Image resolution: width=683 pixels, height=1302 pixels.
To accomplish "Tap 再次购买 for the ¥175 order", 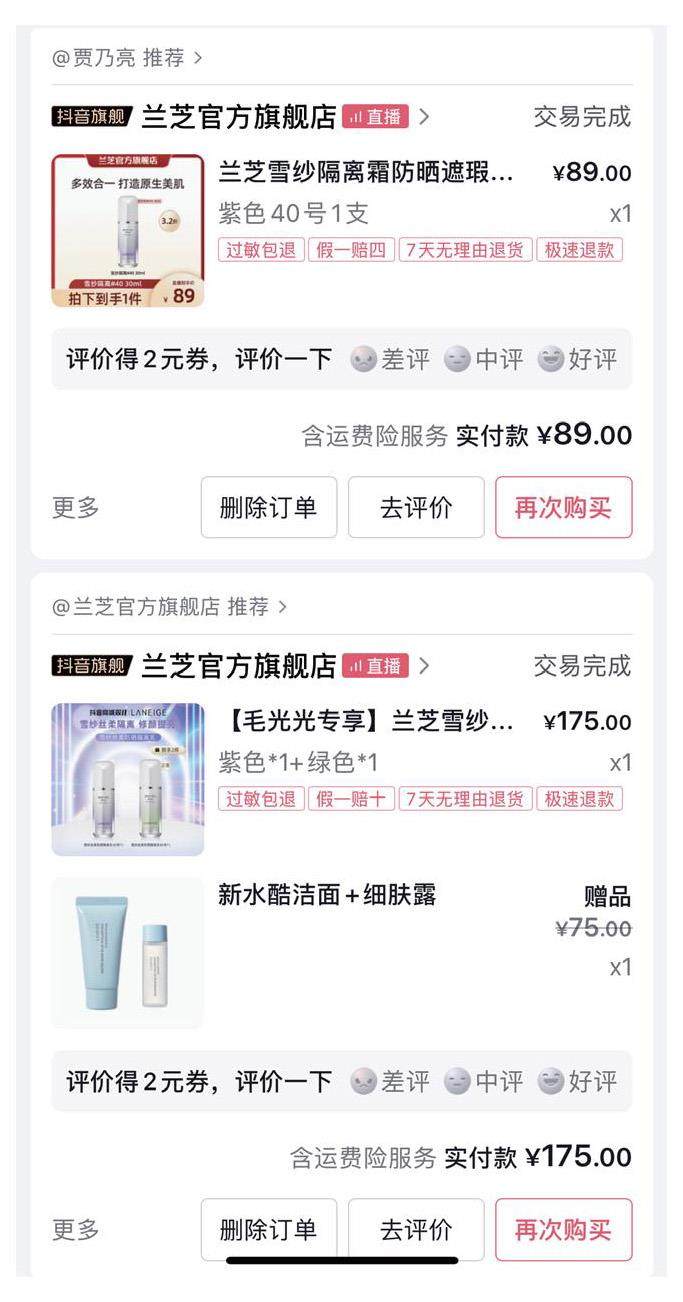I will click(563, 1229).
